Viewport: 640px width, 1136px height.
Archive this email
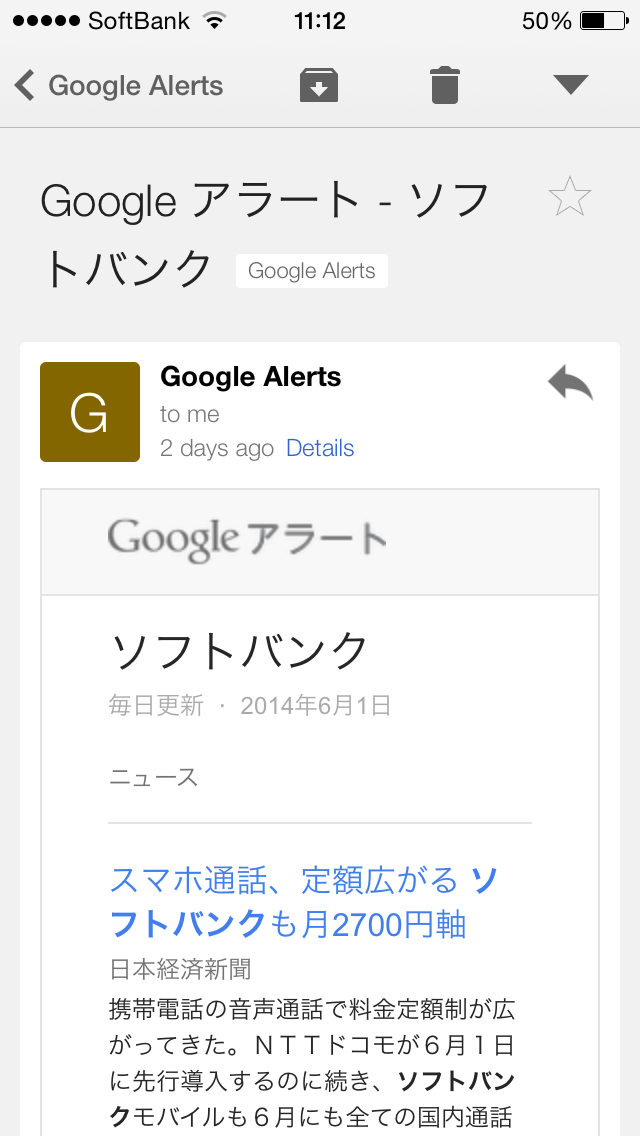pos(319,85)
